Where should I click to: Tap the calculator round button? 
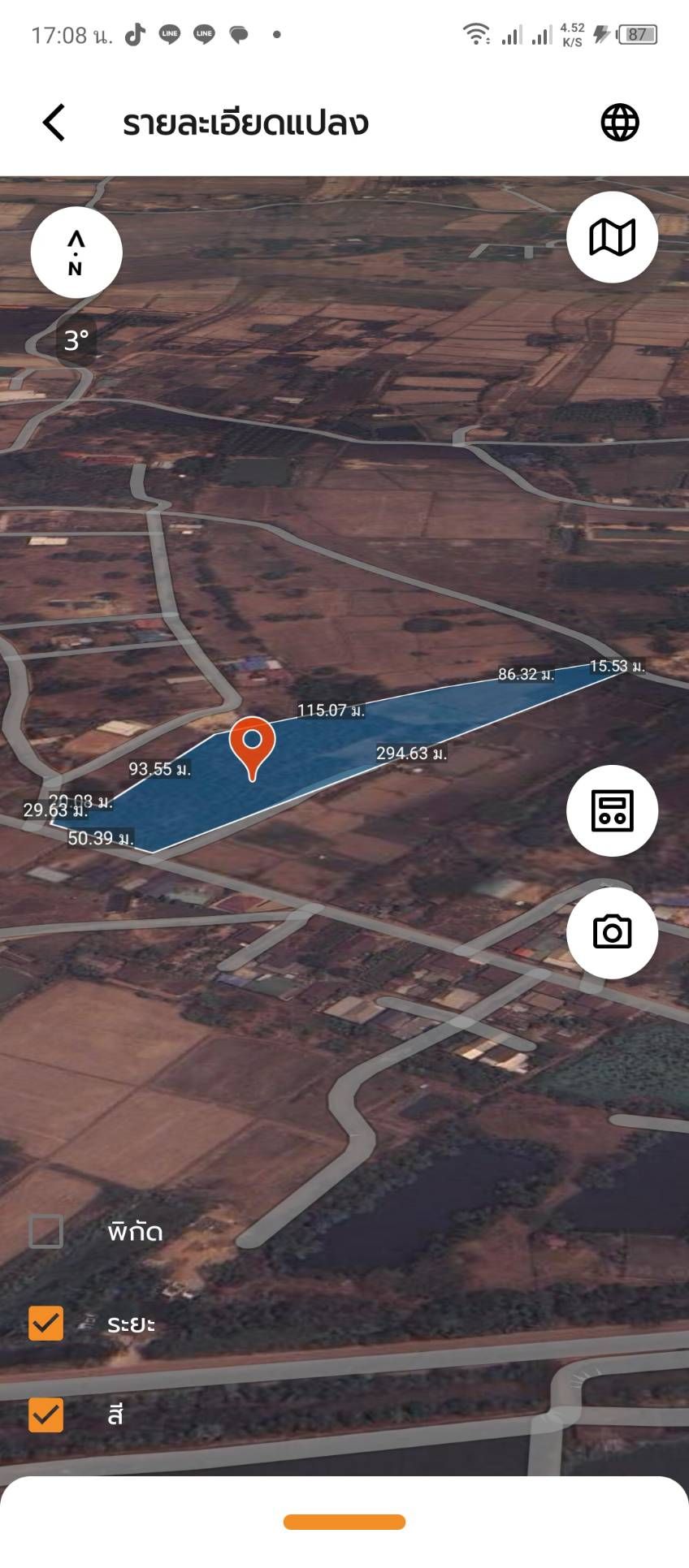(x=612, y=810)
